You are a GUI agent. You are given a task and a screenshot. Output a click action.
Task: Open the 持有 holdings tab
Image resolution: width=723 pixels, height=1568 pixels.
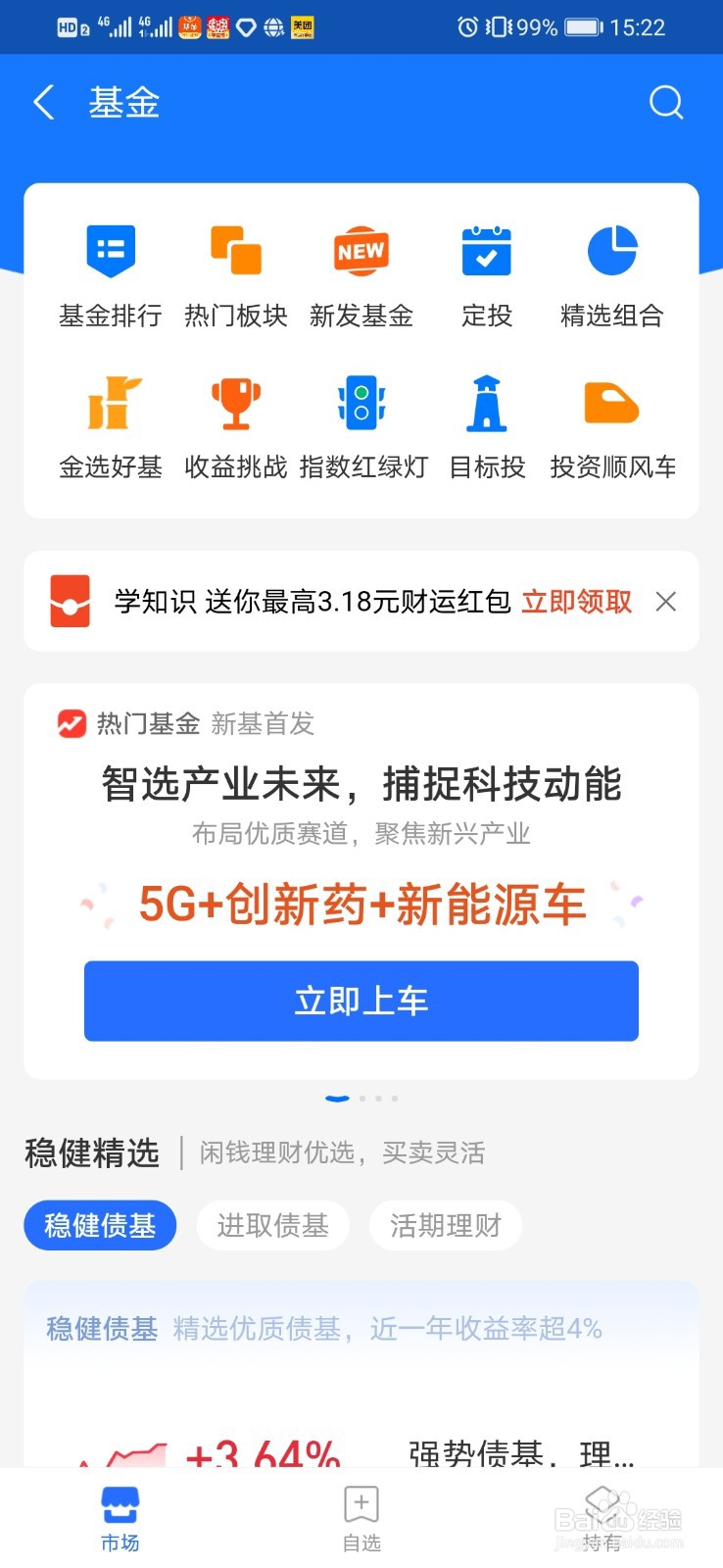pos(602,1516)
